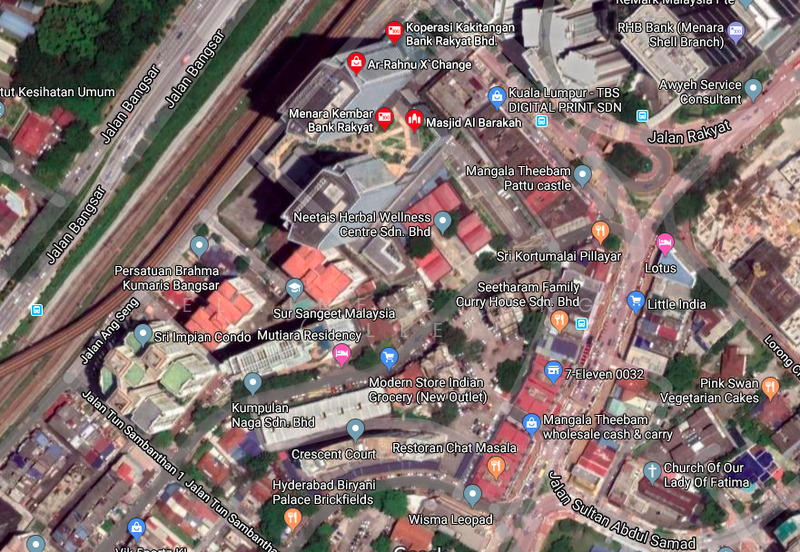Image resolution: width=800 pixels, height=552 pixels.
Task: Open the Mutiara Residency hotel marker
Action: click(x=342, y=353)
